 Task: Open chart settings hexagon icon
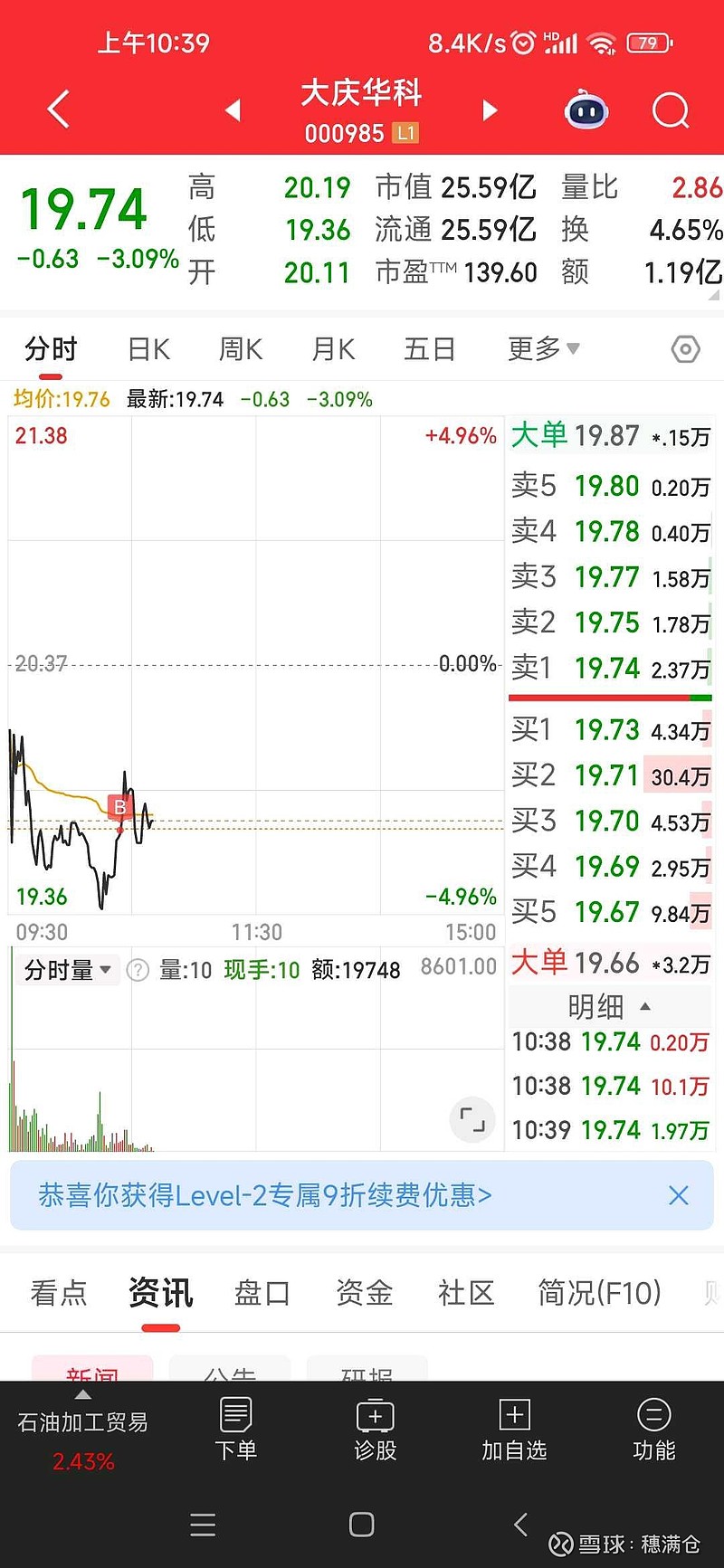pos(686,349)
